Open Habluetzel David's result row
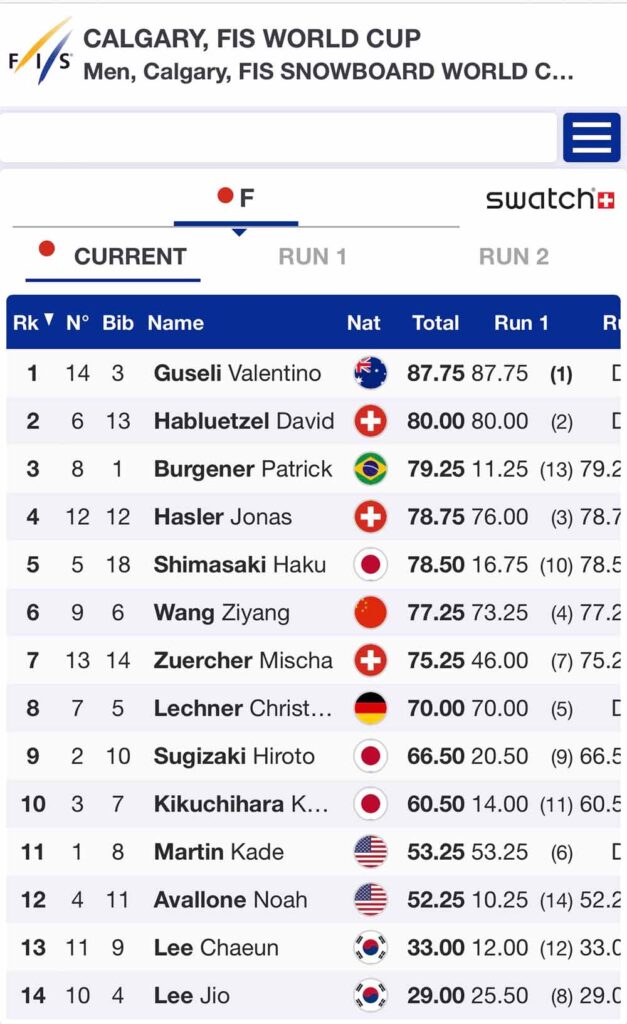The height and width of the screenshot is (1024, 627). pos(243,421)
